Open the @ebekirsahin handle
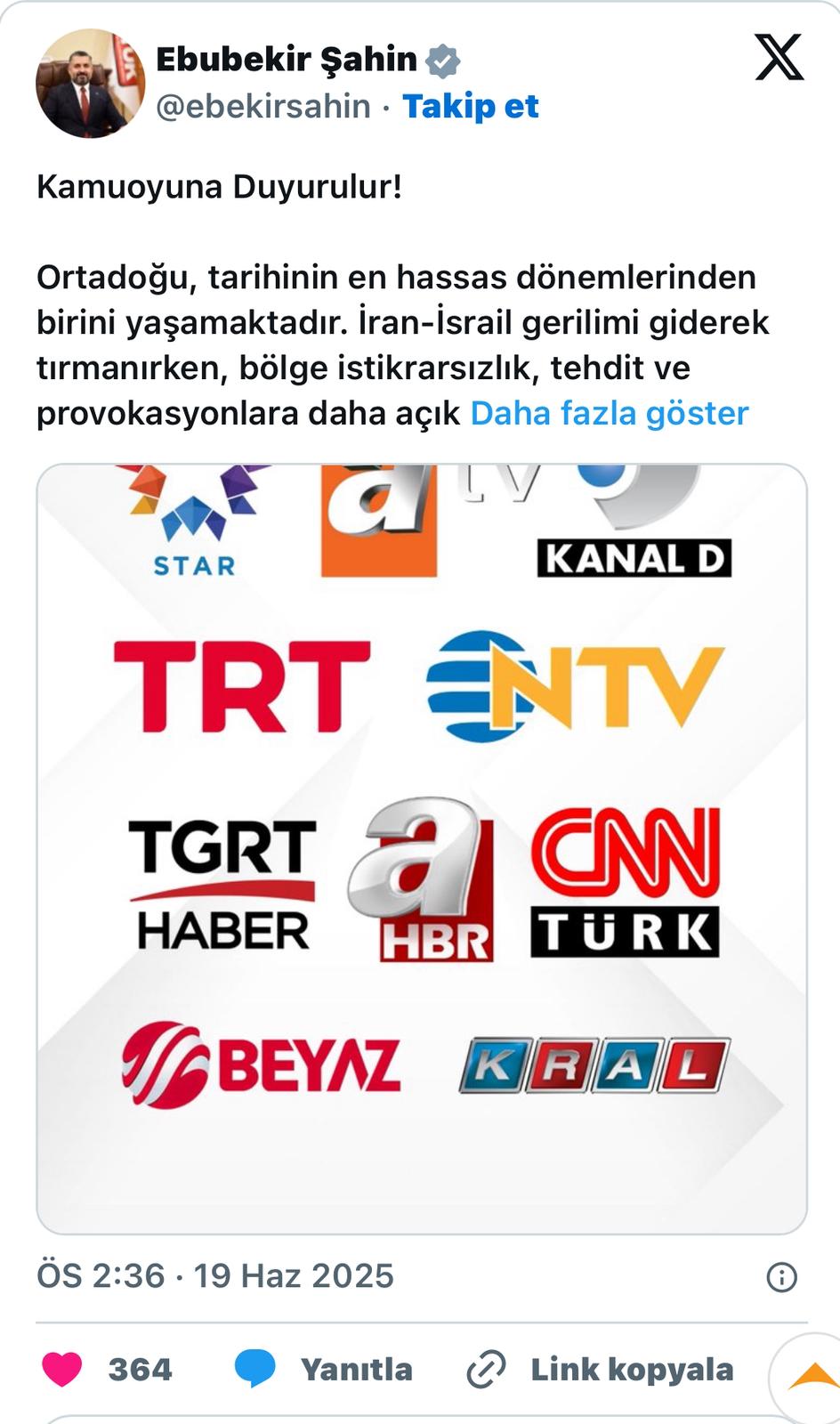The image size is (840, 1424). 262,106
